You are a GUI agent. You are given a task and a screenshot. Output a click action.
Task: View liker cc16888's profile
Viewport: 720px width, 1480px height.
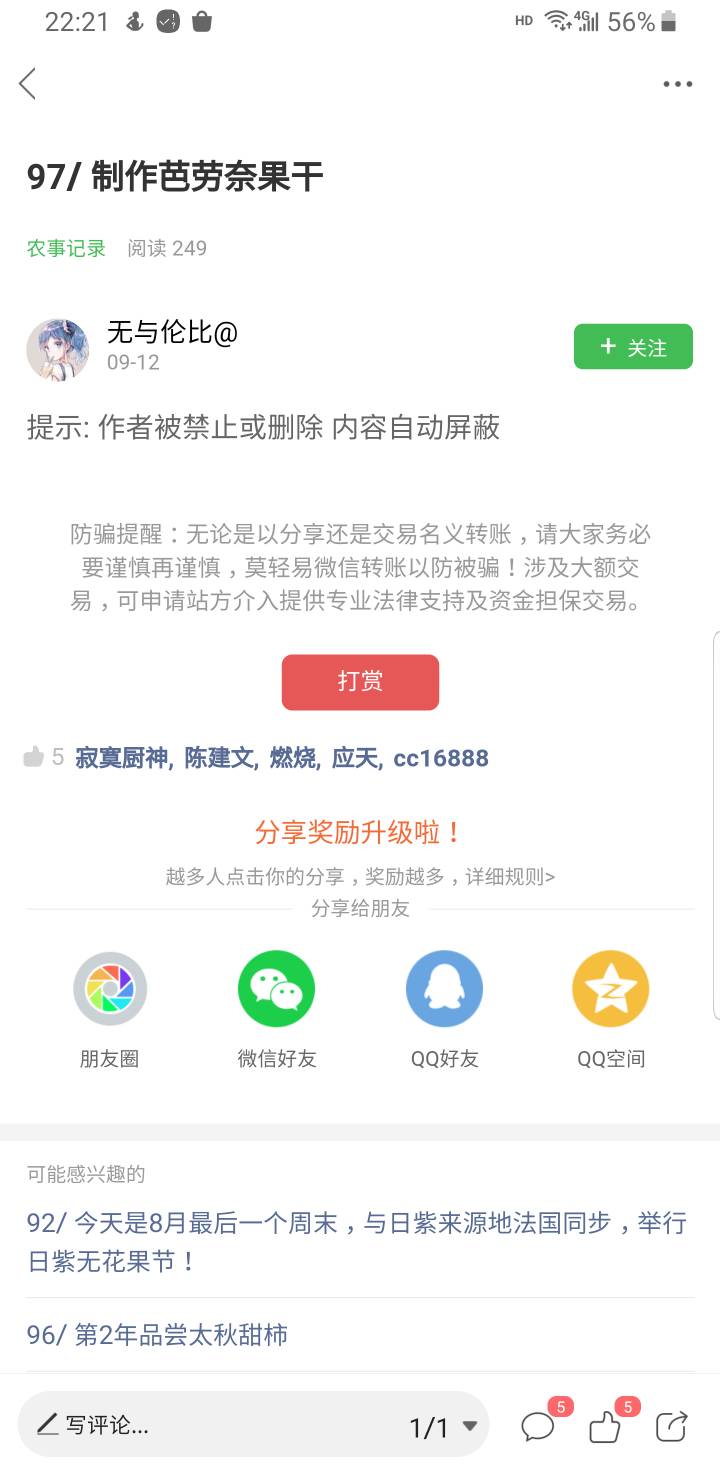point(441,758)
